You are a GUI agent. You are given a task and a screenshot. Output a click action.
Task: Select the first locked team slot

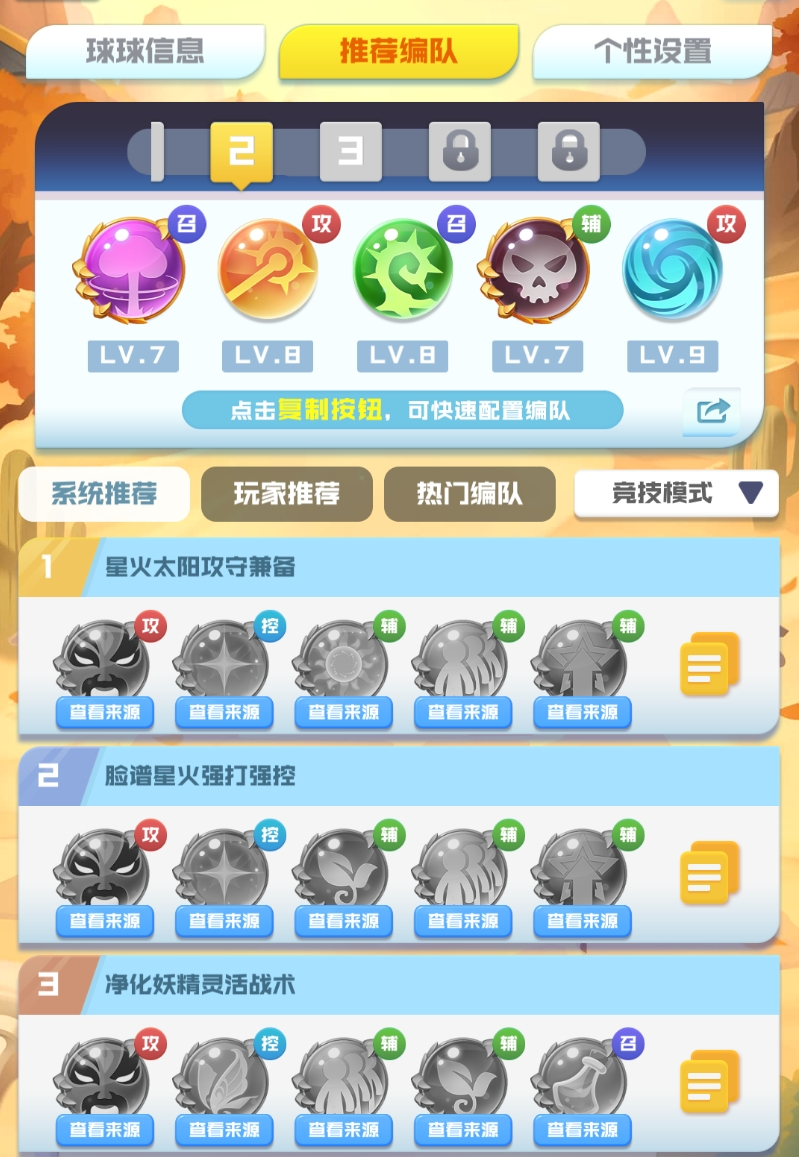459,151
